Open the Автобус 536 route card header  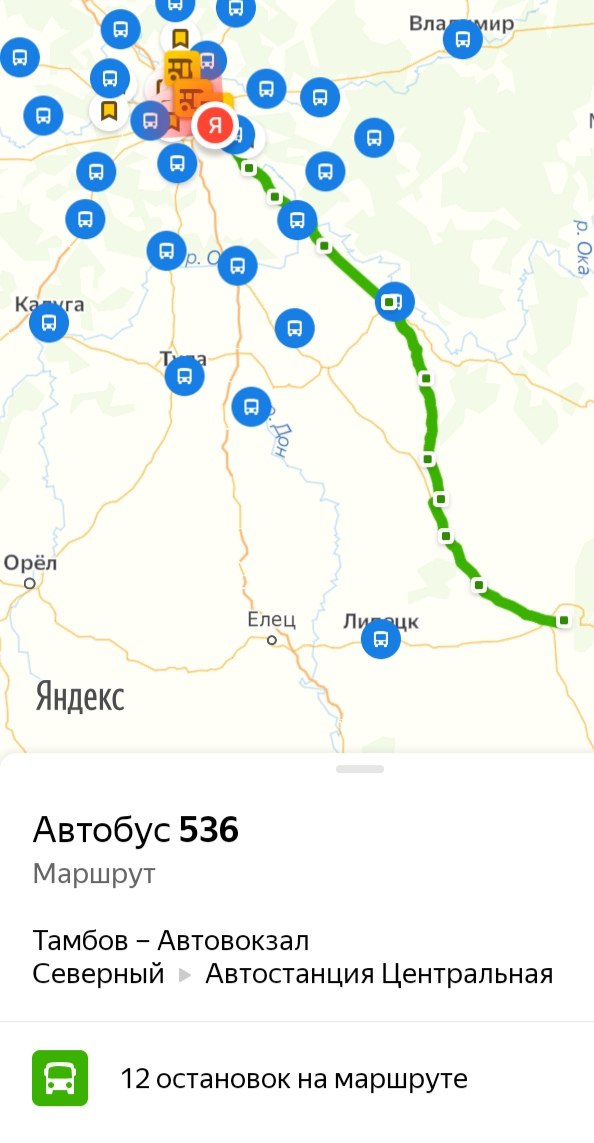point(136,830)
